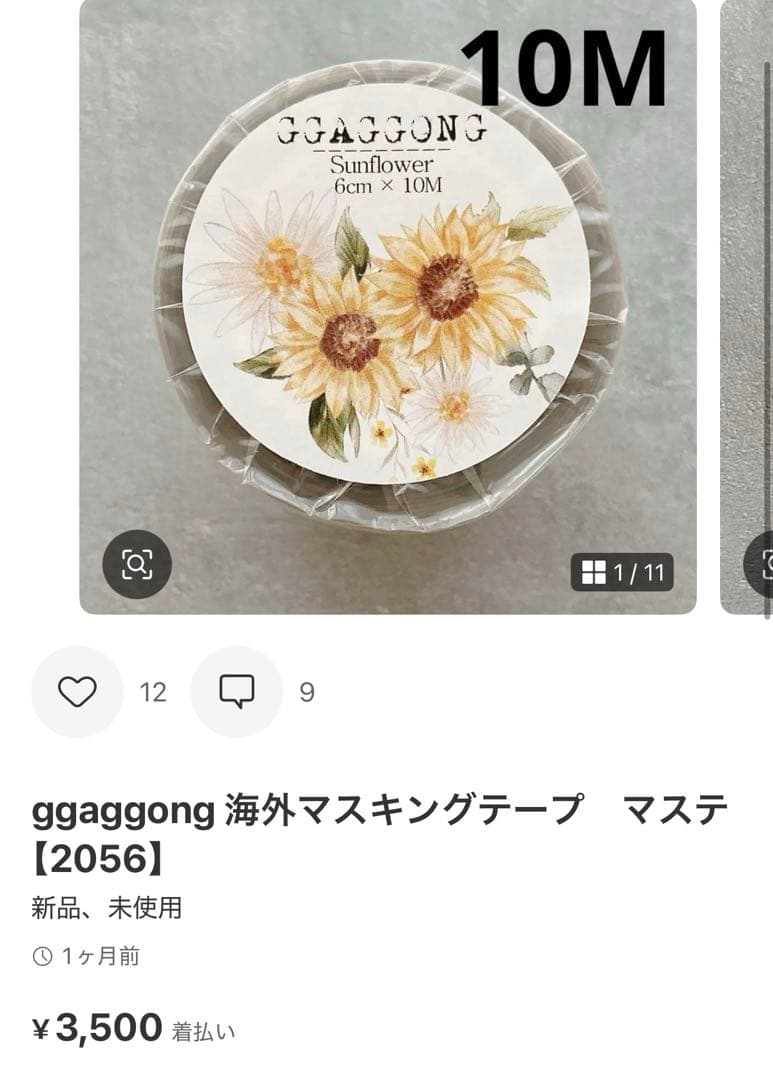Select the clock icon next to 1ヶ月前
The height and width of the screenshot is (1080, 773).
coord(41,957)
